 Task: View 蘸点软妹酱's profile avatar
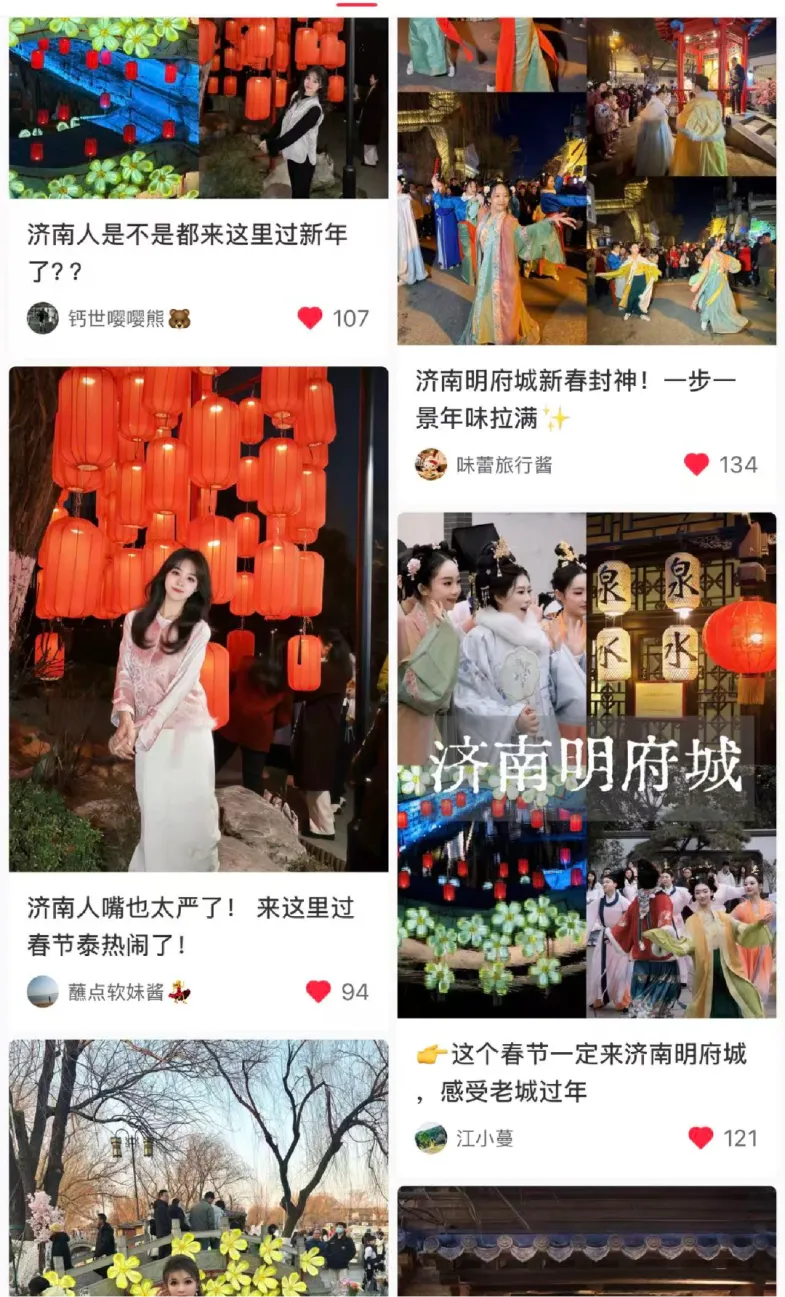pyautogui.click(x=43, y=991)
